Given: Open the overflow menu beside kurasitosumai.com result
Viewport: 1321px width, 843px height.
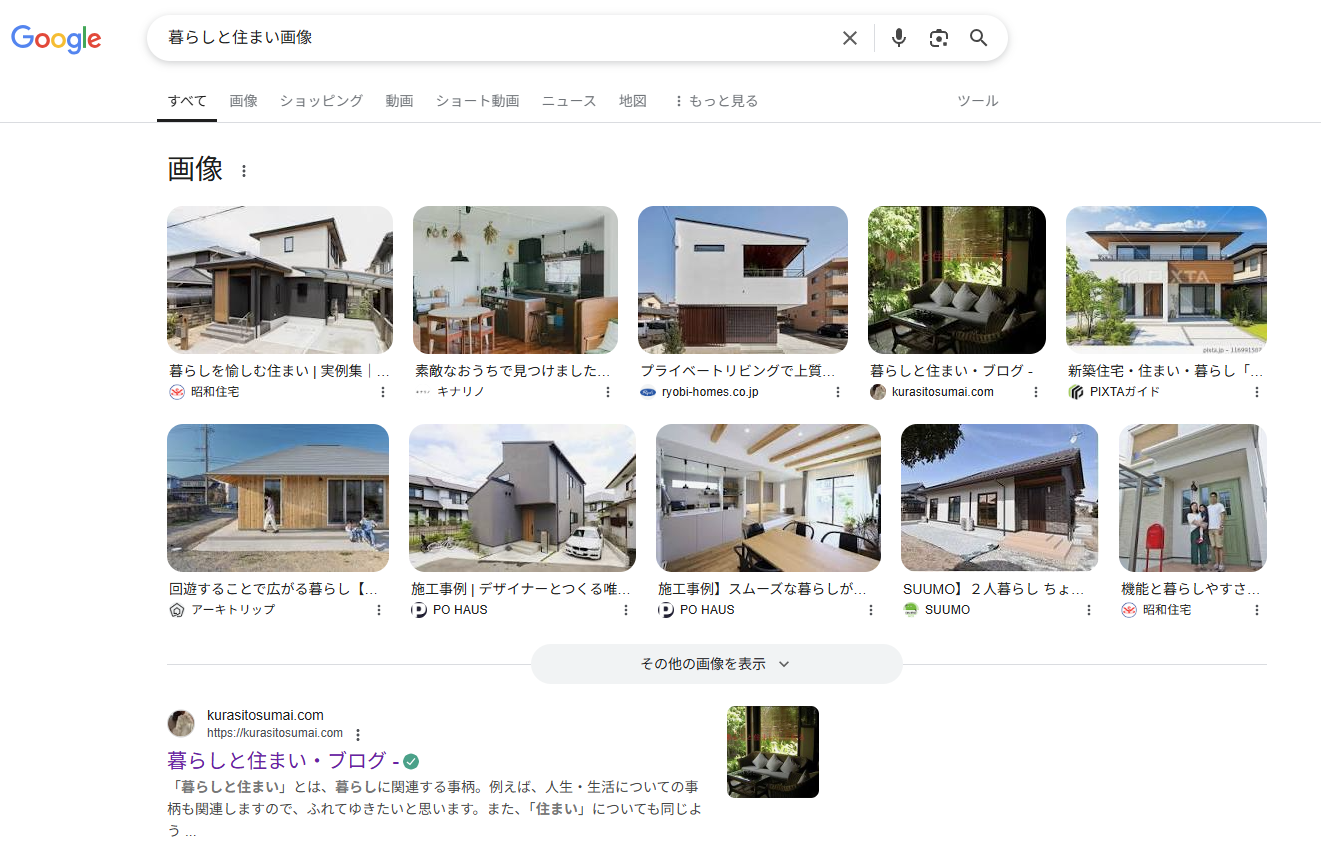Looking at the screenshot, I should click(x=358, y=734).
